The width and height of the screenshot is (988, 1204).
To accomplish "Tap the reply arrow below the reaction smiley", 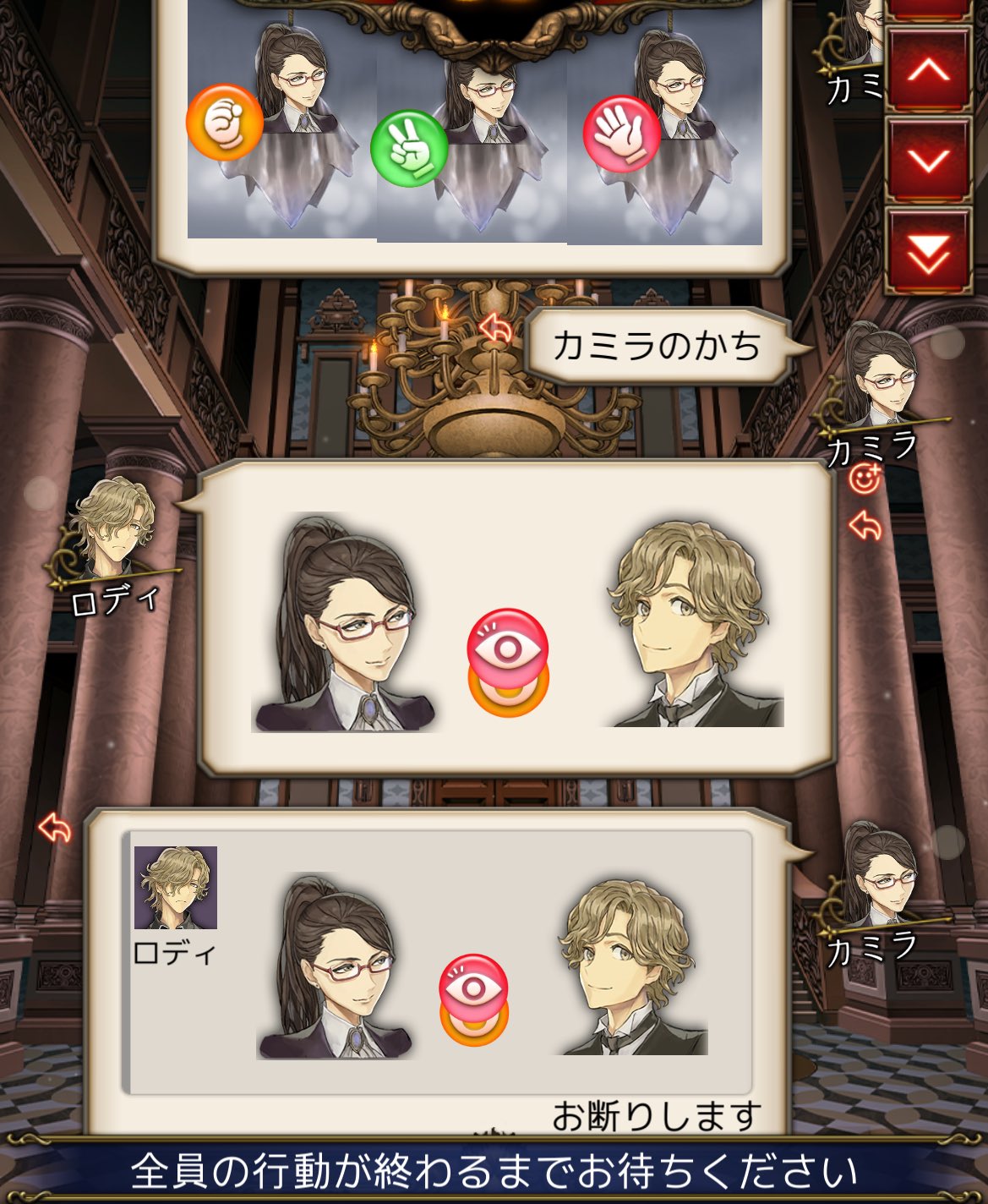I will (865, 526).
